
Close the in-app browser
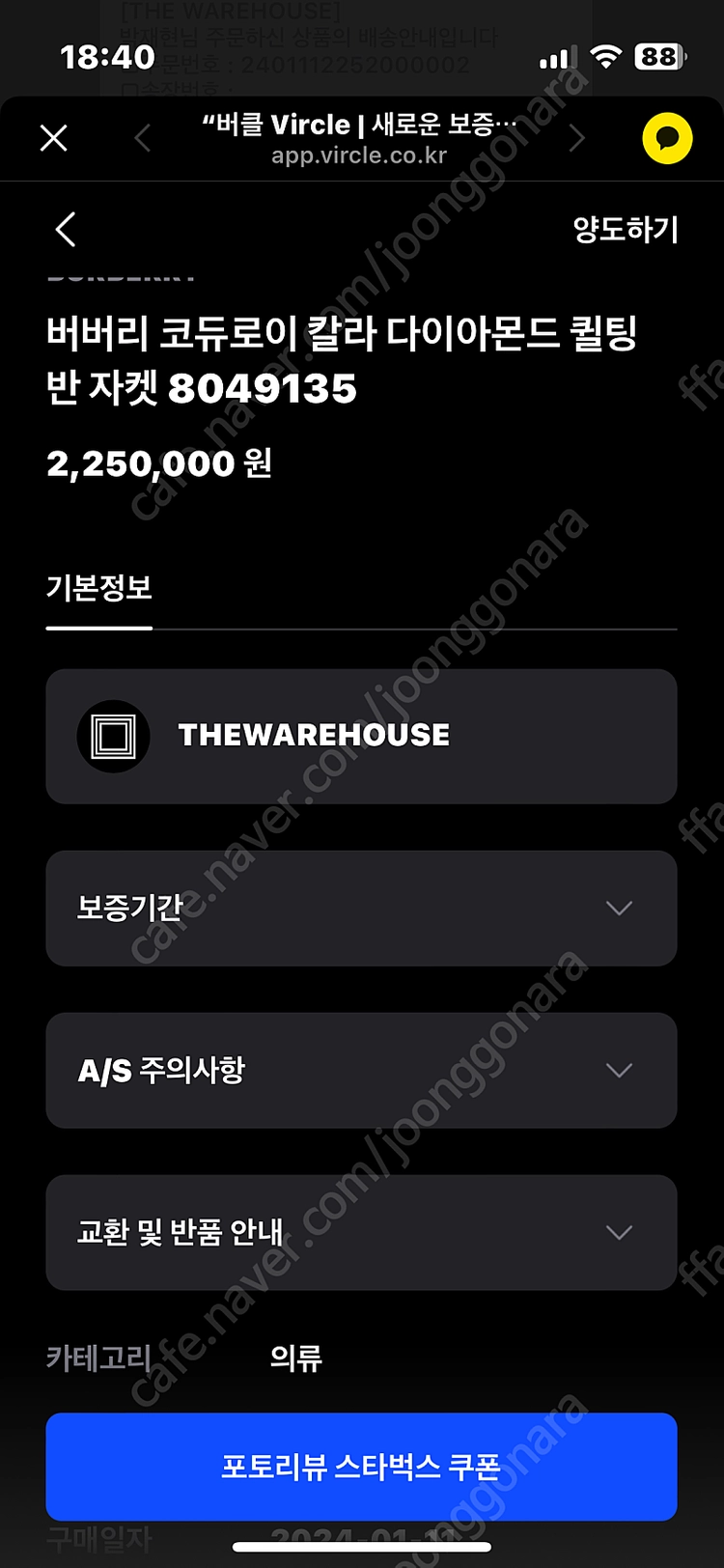[x=54, y=138]
